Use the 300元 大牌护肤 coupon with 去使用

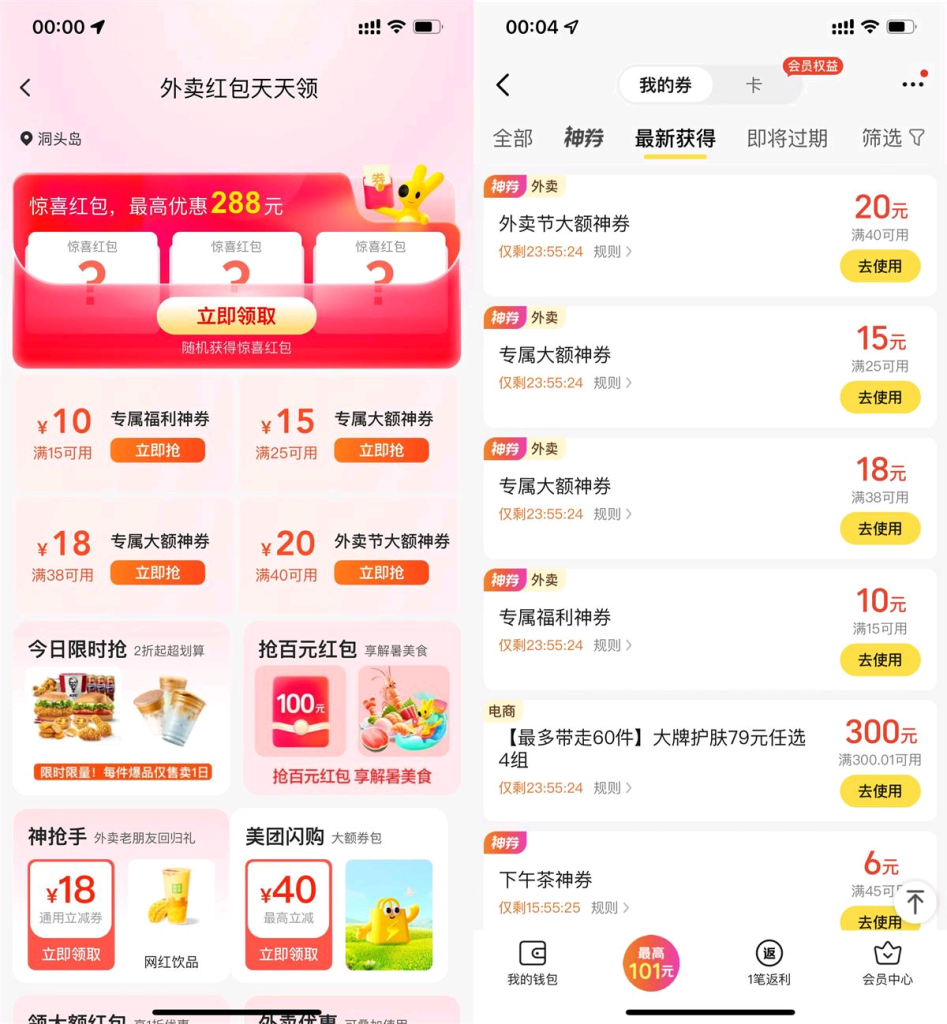tap(879, 791)
